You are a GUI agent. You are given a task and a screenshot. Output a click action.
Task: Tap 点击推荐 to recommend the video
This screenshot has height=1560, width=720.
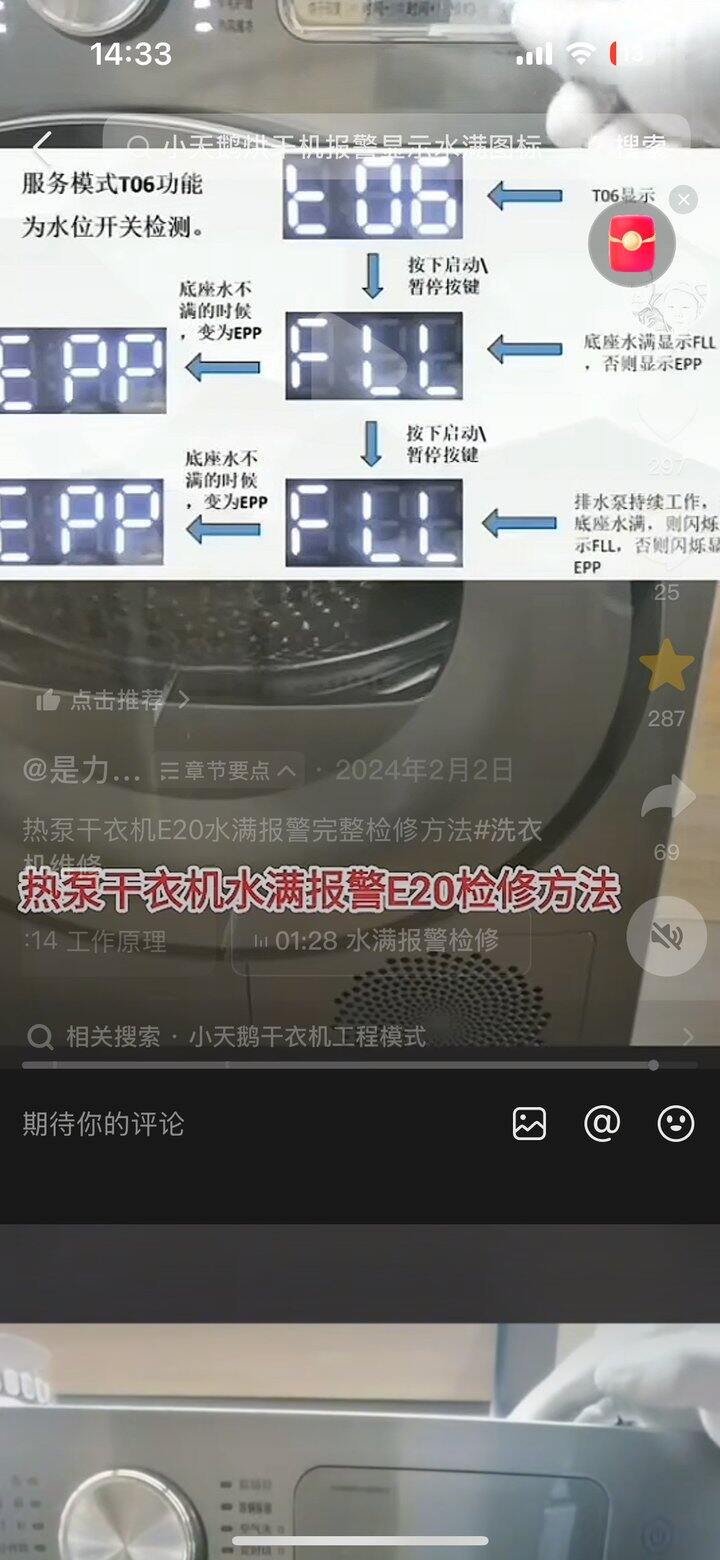coord(112,700)
